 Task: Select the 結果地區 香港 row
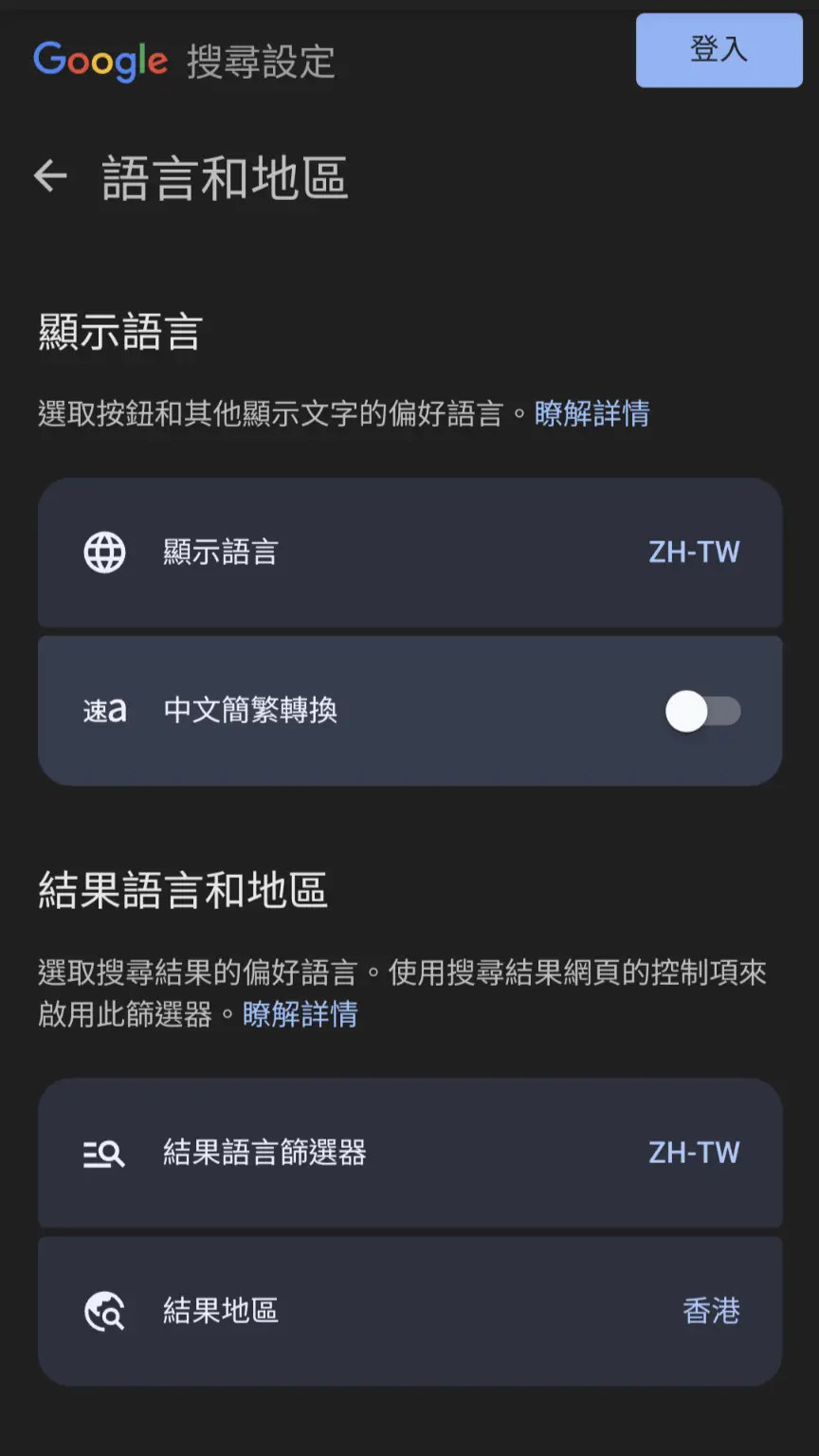pos(409,1311)
